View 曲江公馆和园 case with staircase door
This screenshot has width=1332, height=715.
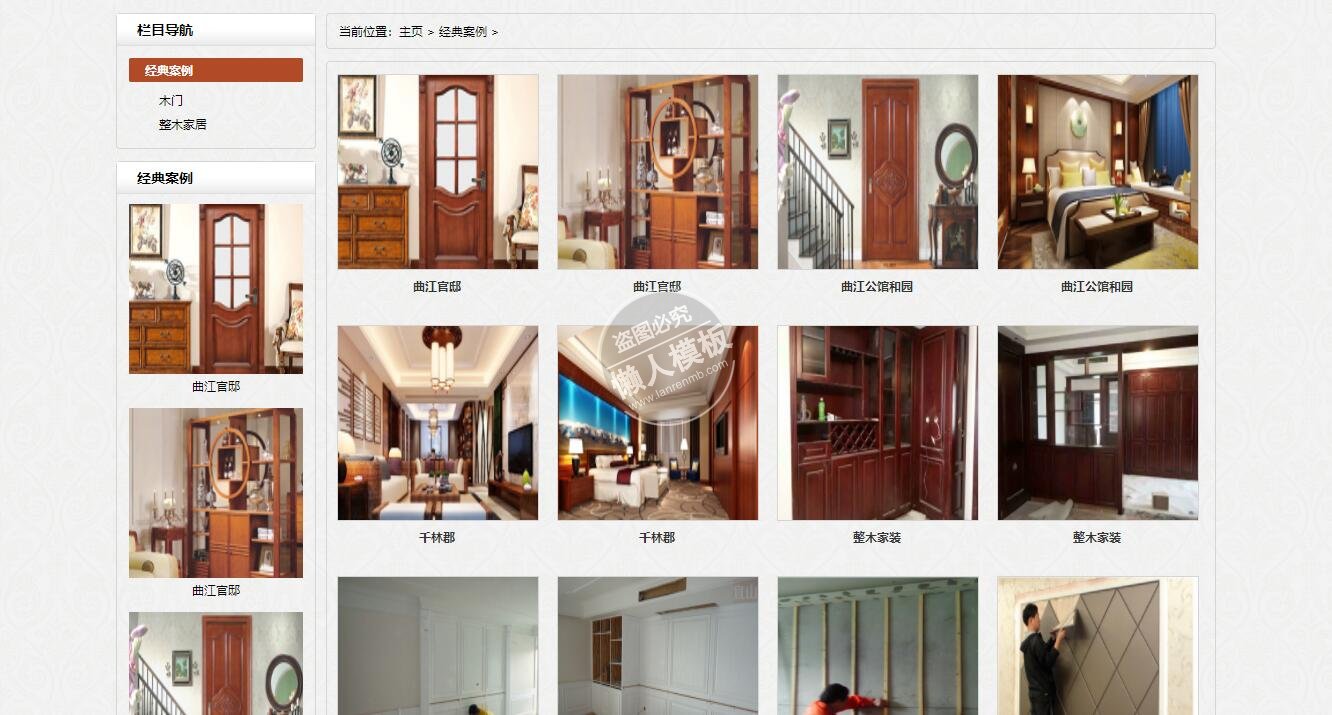(x=877, y=172)
